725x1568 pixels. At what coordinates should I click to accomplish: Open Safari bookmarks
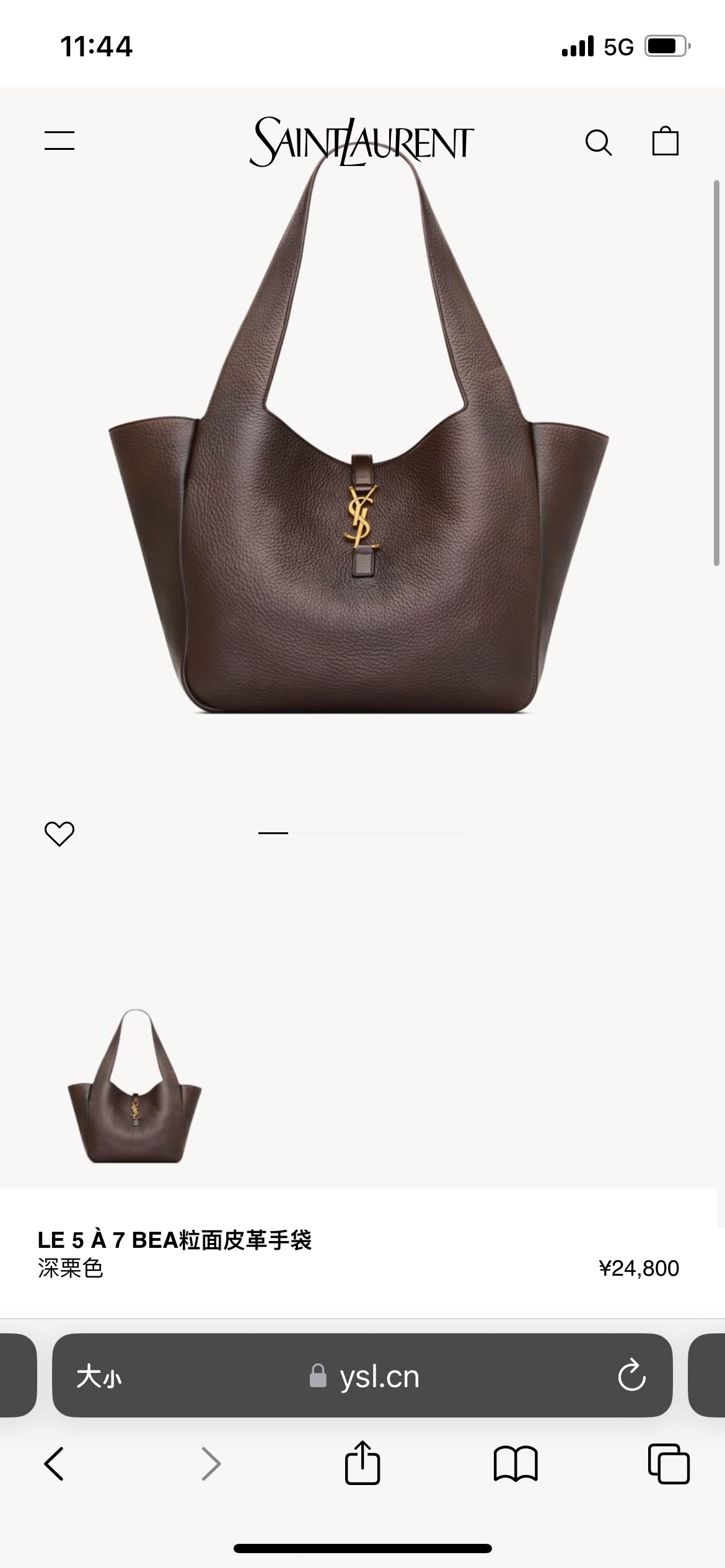coord(516,1464)
